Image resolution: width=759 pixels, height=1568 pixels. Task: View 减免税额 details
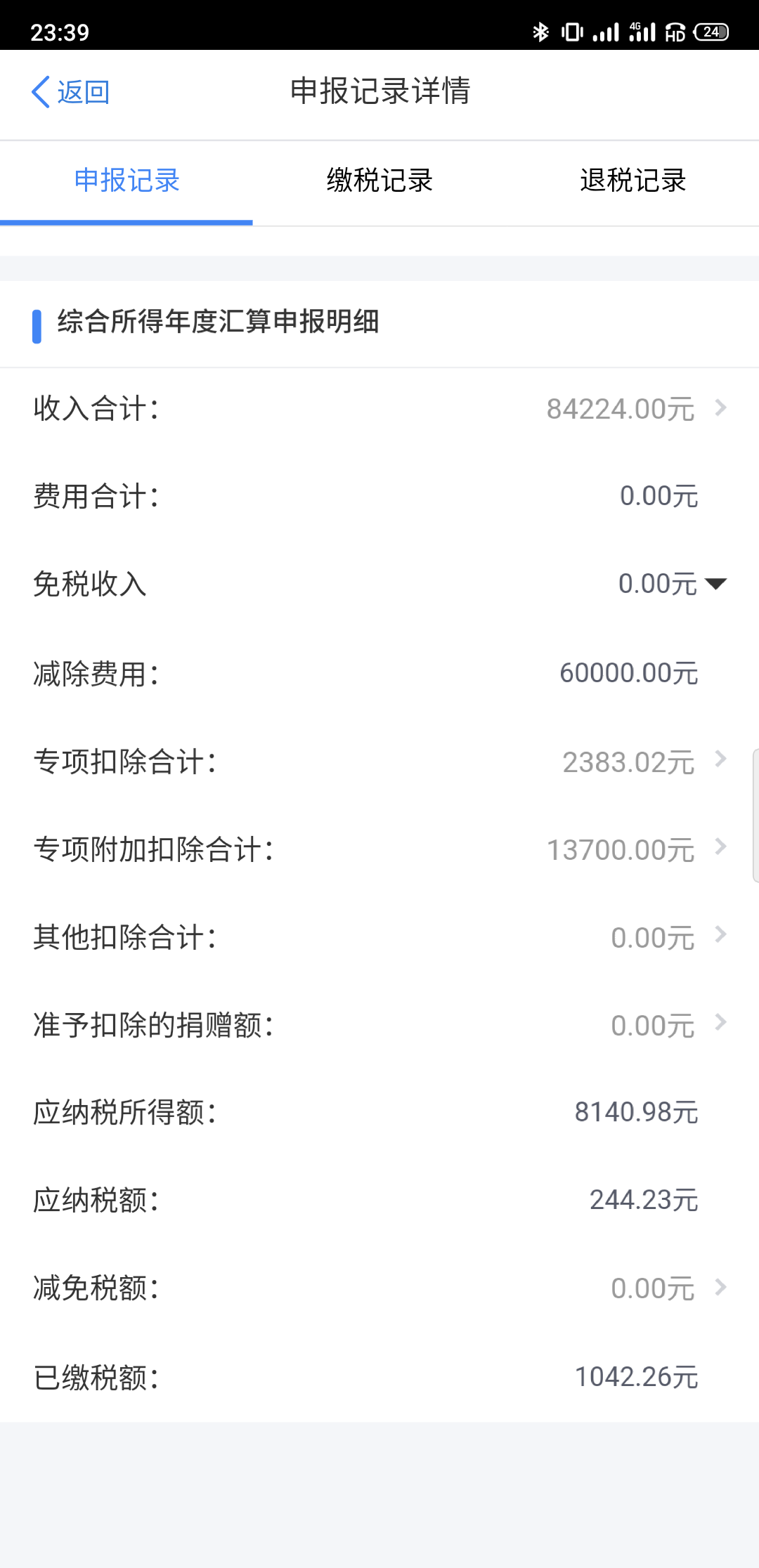720,1288
